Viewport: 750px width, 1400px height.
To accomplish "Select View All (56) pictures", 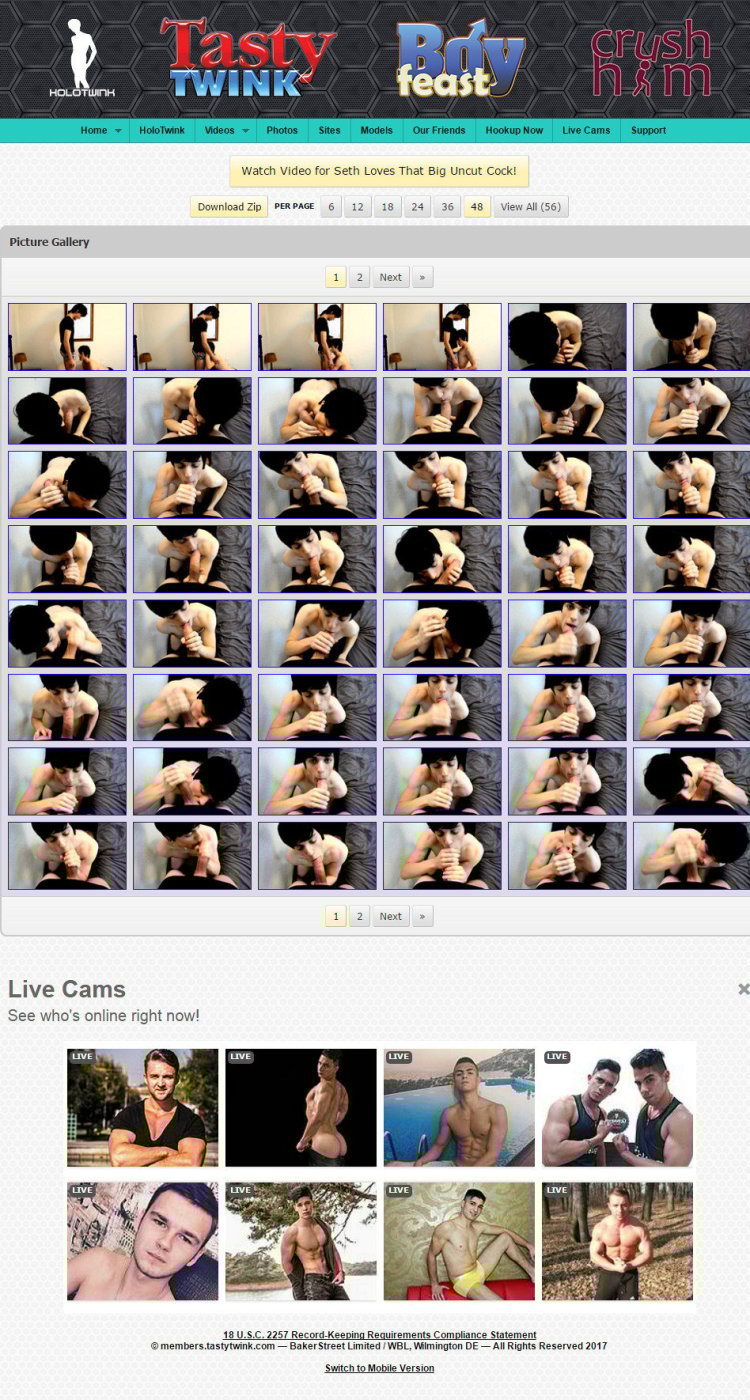I will [x=531, y=207].
